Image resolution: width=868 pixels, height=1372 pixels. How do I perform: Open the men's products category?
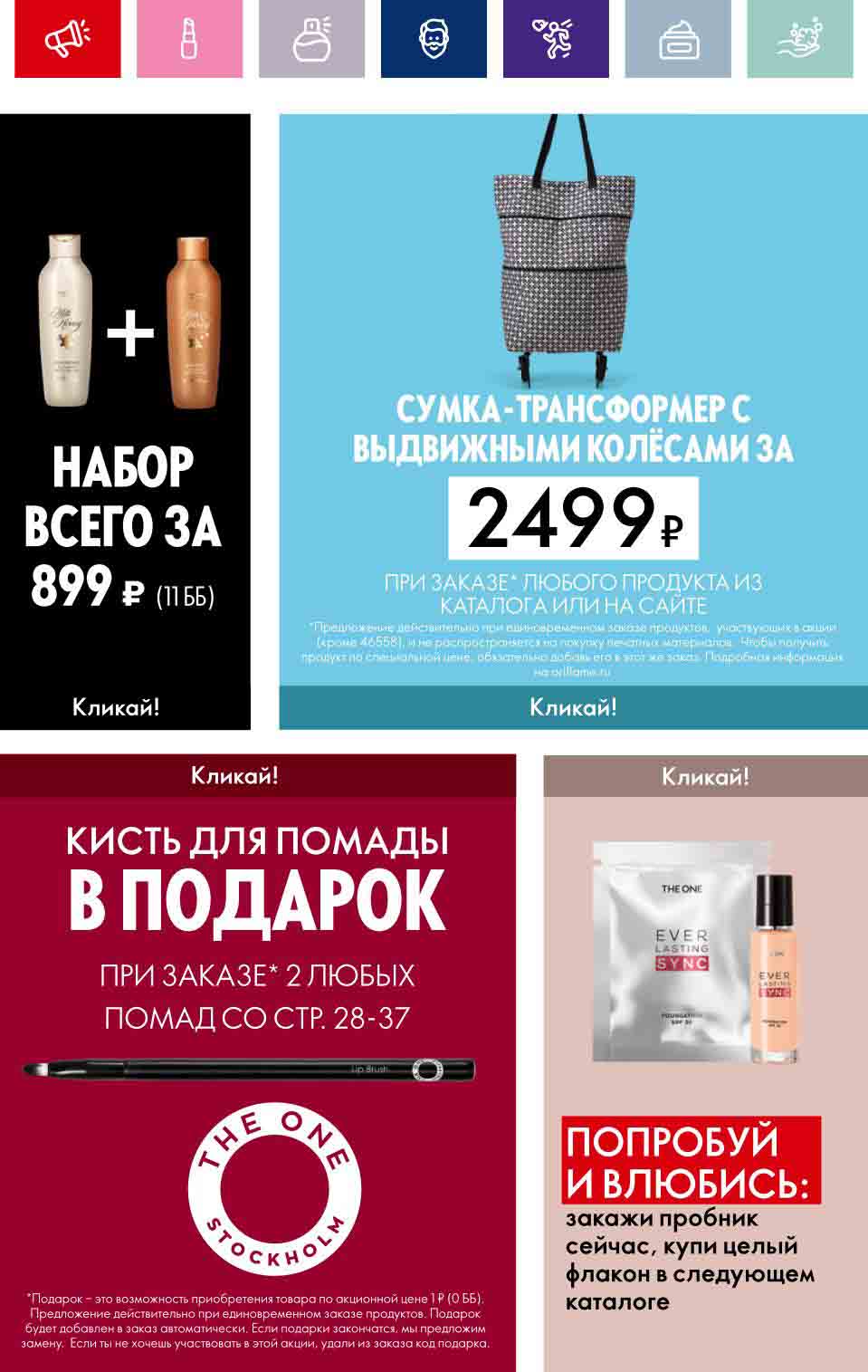pos(434,38)
